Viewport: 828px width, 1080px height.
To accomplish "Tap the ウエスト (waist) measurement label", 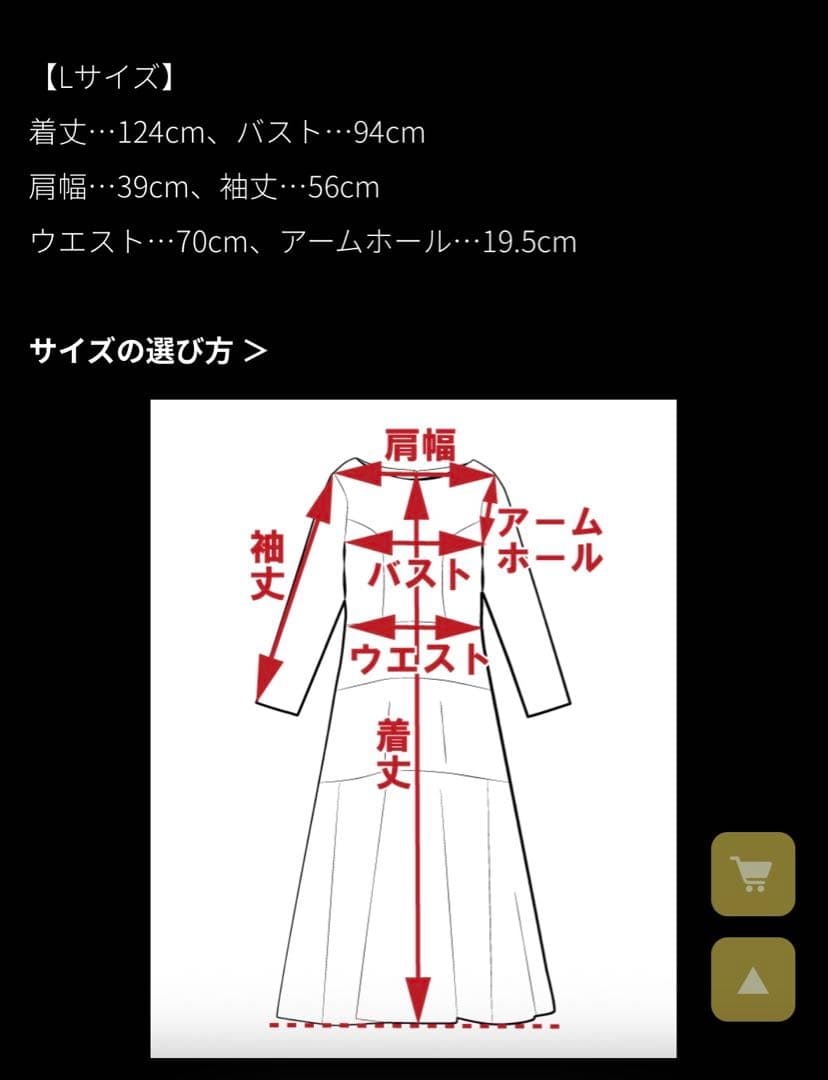I will coord(420,655).
